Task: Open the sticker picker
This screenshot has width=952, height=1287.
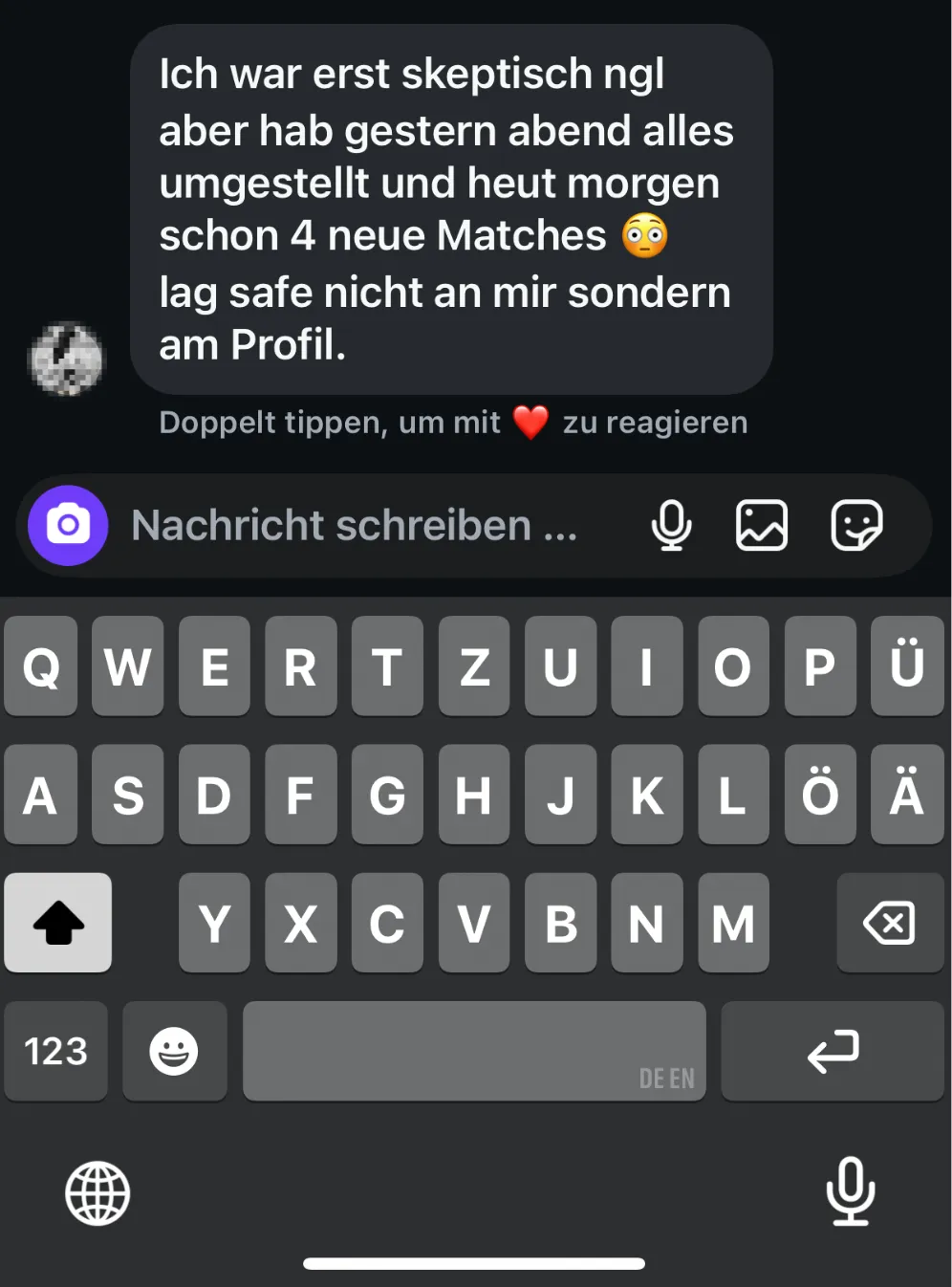Action: pyautogui.click(x=855, y=526)
